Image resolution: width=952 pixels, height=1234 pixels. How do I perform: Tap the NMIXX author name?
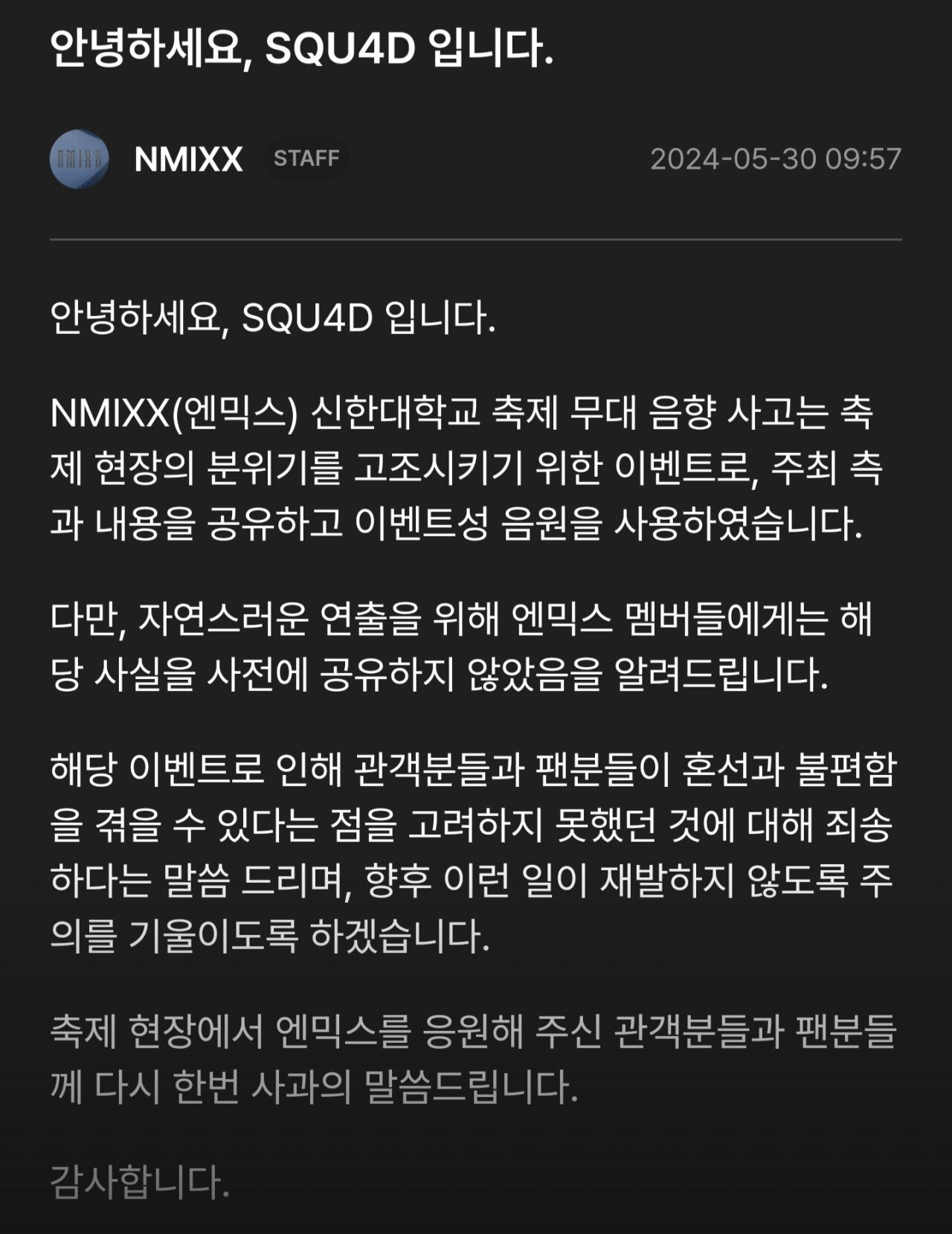tap(188, 158)
